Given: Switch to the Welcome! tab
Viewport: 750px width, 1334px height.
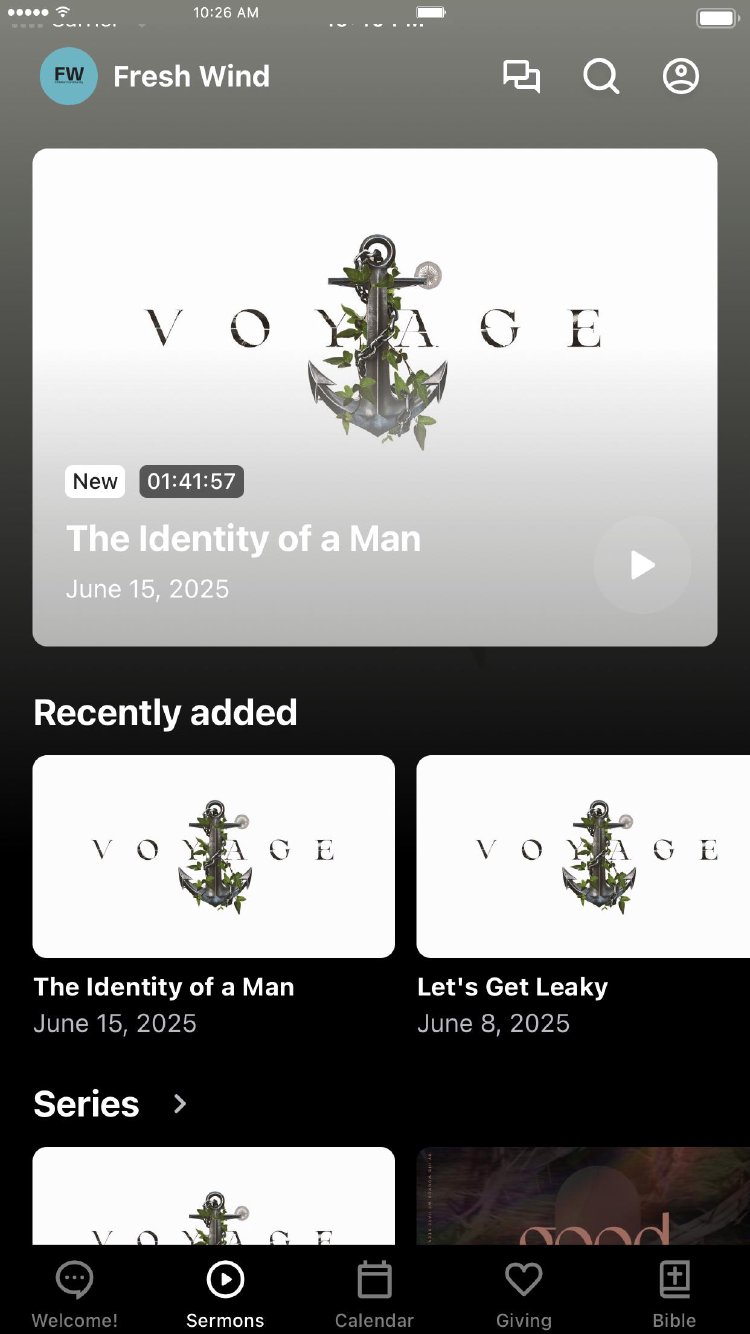Looking at the screenshot, I should [x=75, y=1294].
